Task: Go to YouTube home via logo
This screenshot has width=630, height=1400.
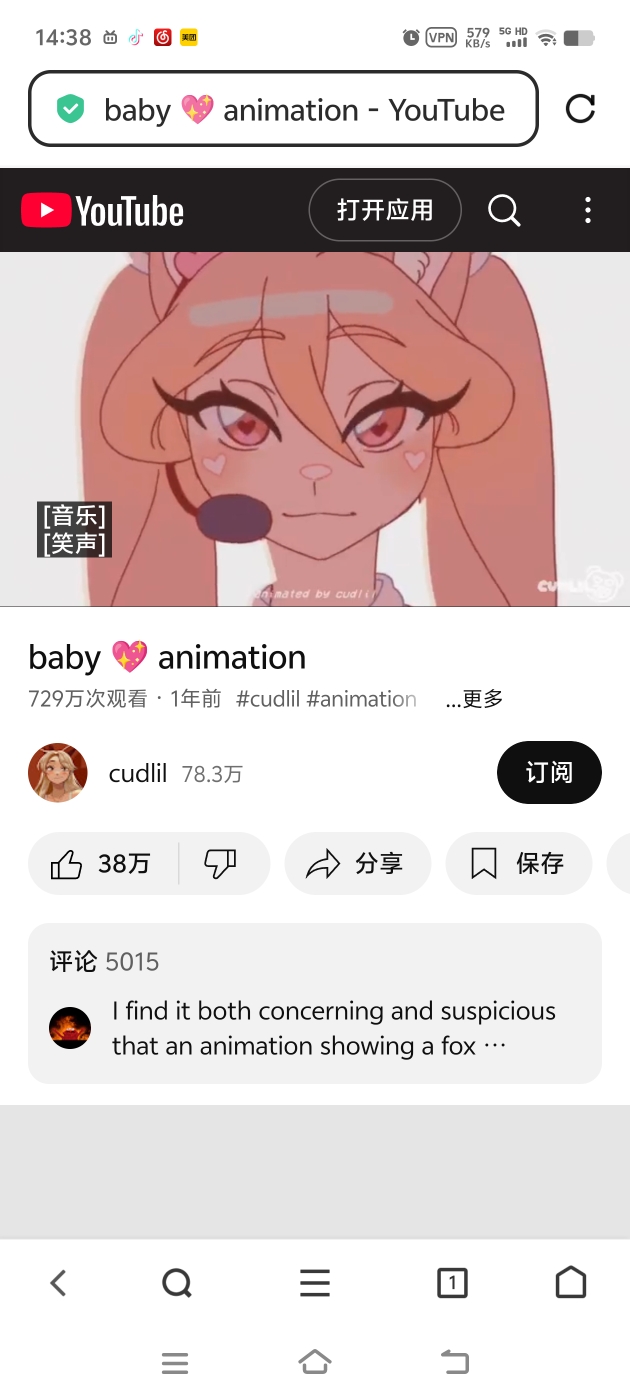Action: [103, 211]
